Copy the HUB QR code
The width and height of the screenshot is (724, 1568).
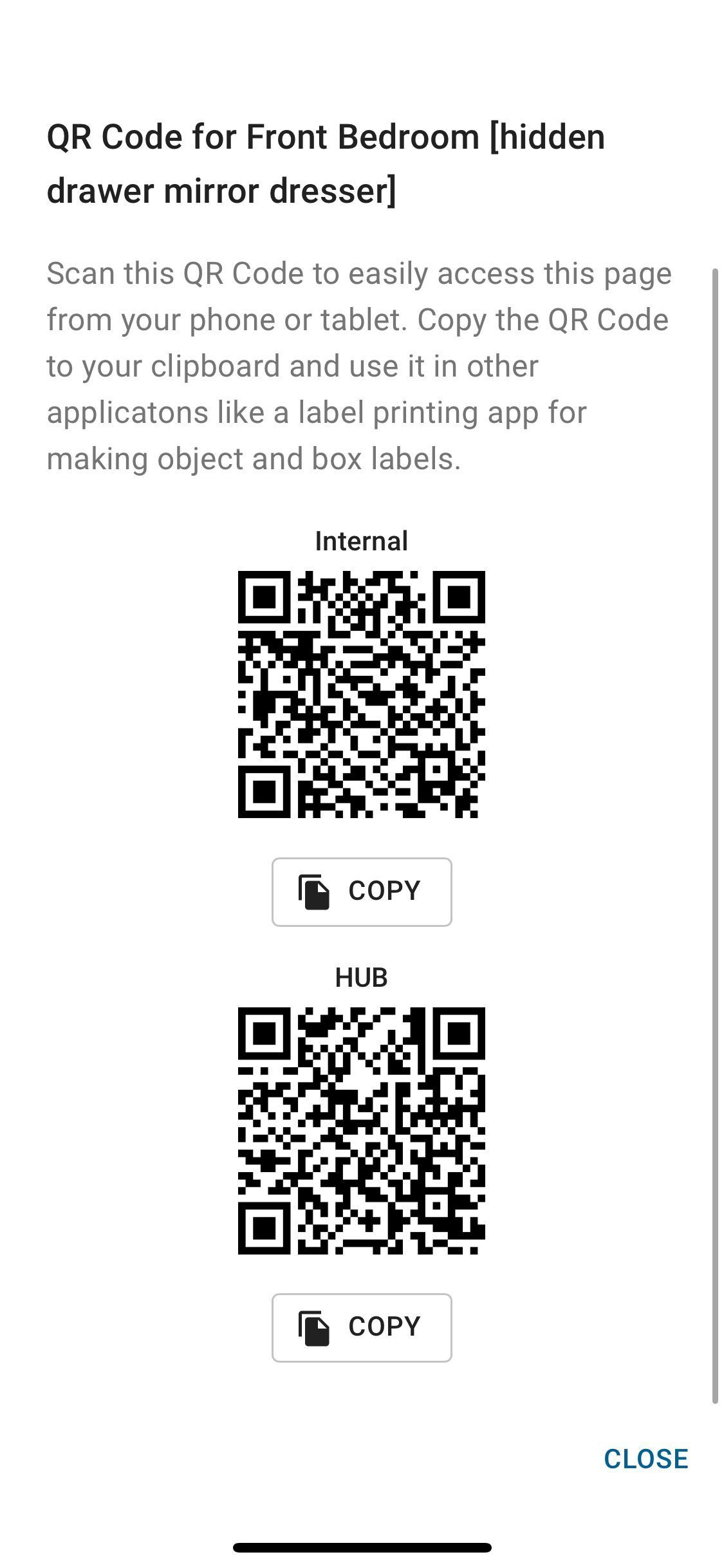point(361,1327)
